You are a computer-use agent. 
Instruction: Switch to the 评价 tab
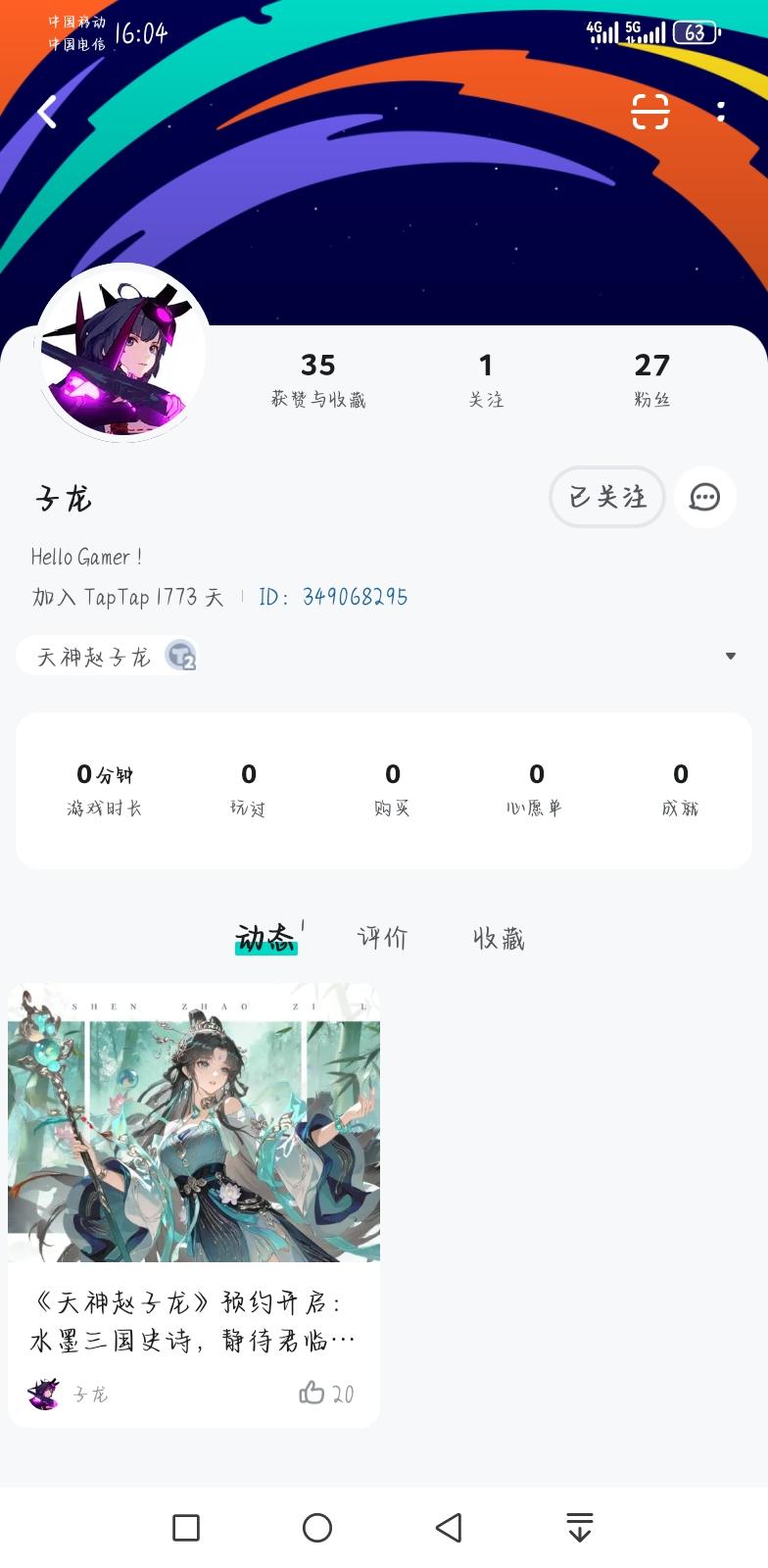point(382,938)
